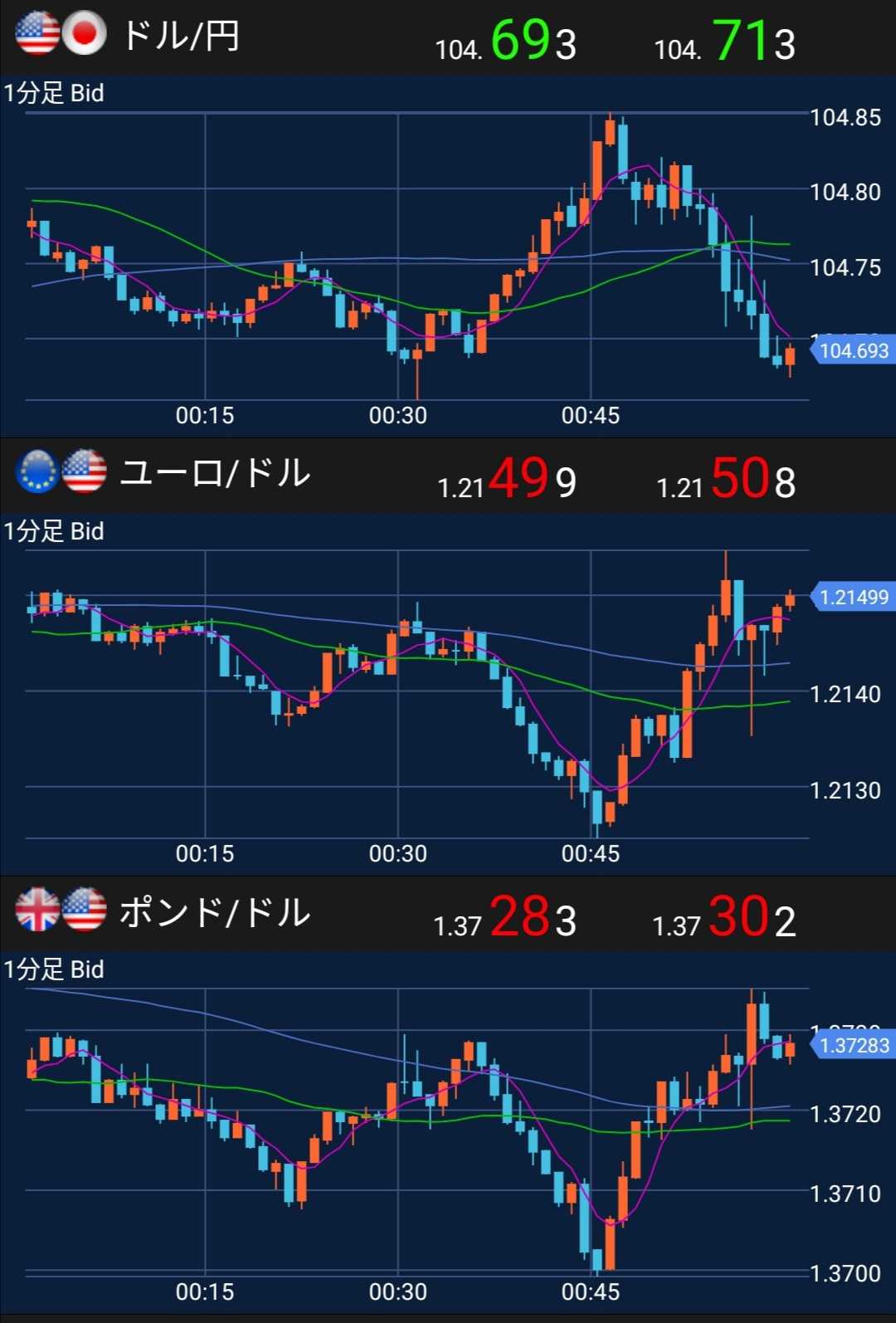View the ユーロ/ドル 1-minute candlestick chart
896x1323 pixels.
(415, 696)
